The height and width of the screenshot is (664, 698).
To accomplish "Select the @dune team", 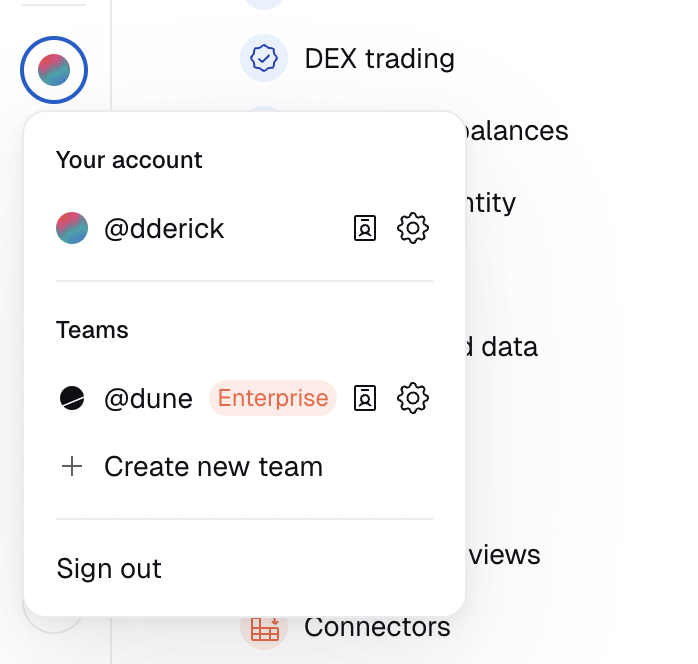I will click(x=148, y=399).
